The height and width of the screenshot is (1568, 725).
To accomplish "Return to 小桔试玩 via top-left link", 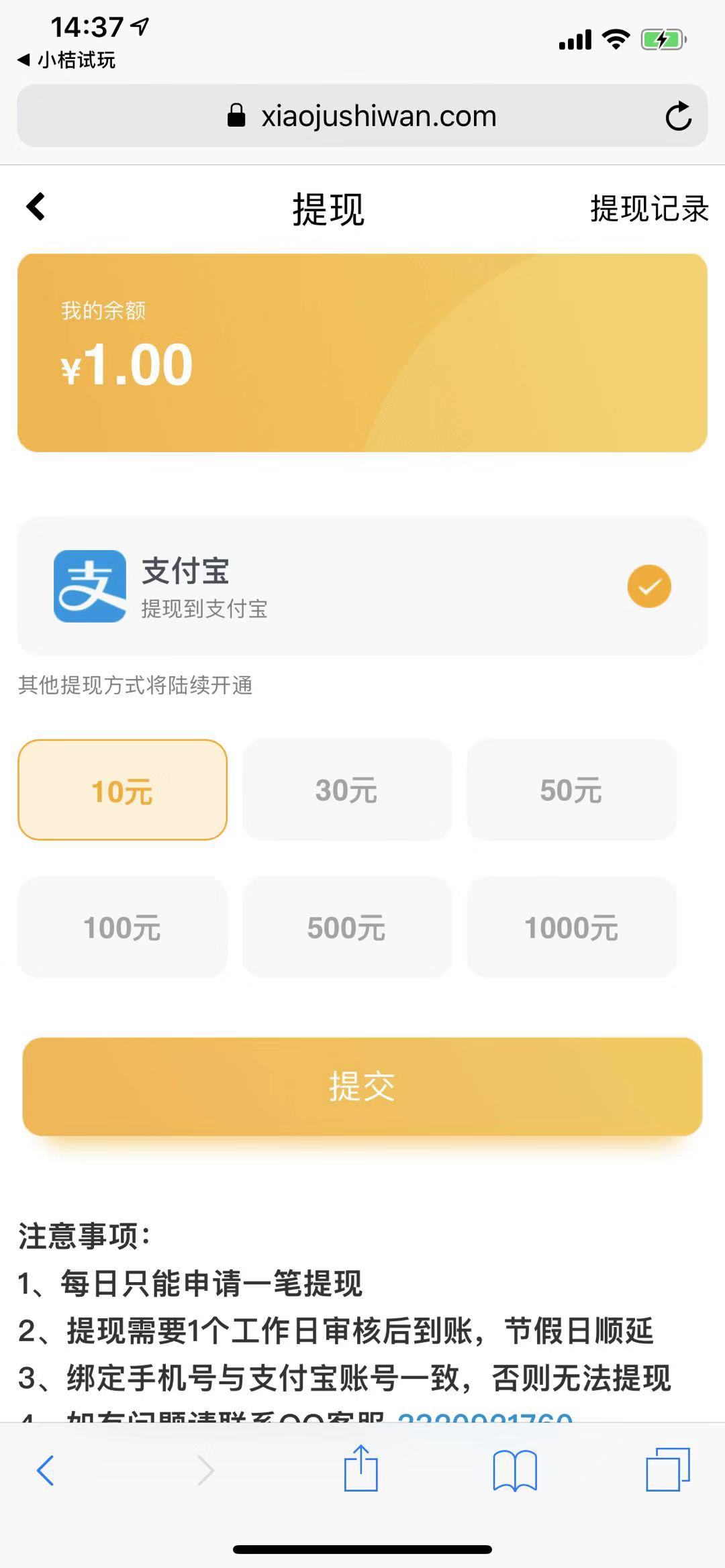I will [65, 60].
